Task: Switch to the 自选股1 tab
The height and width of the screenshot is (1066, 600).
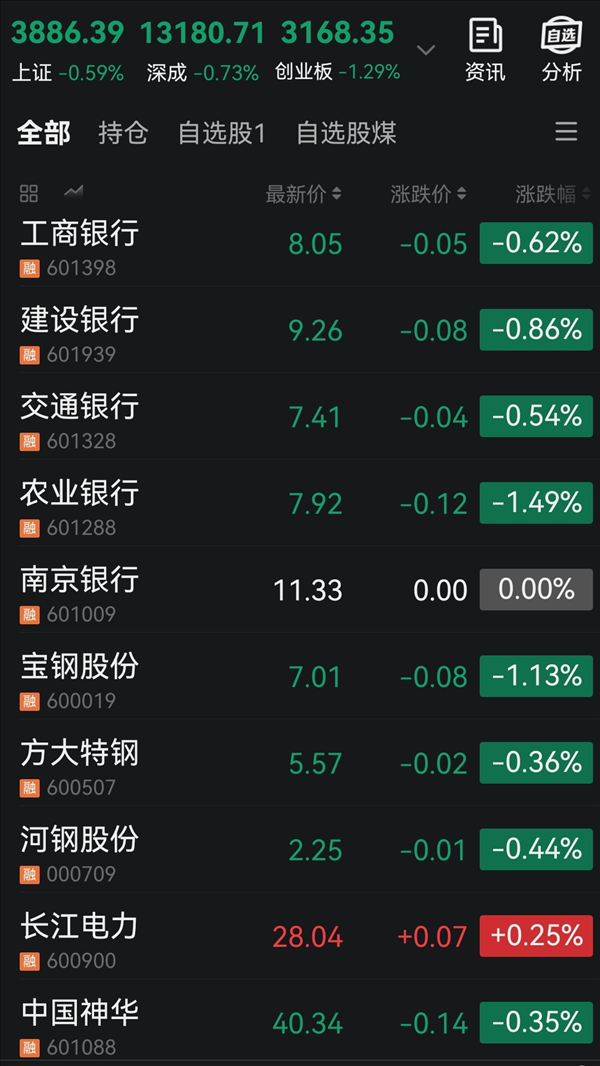Action: [x=221, y=133]
